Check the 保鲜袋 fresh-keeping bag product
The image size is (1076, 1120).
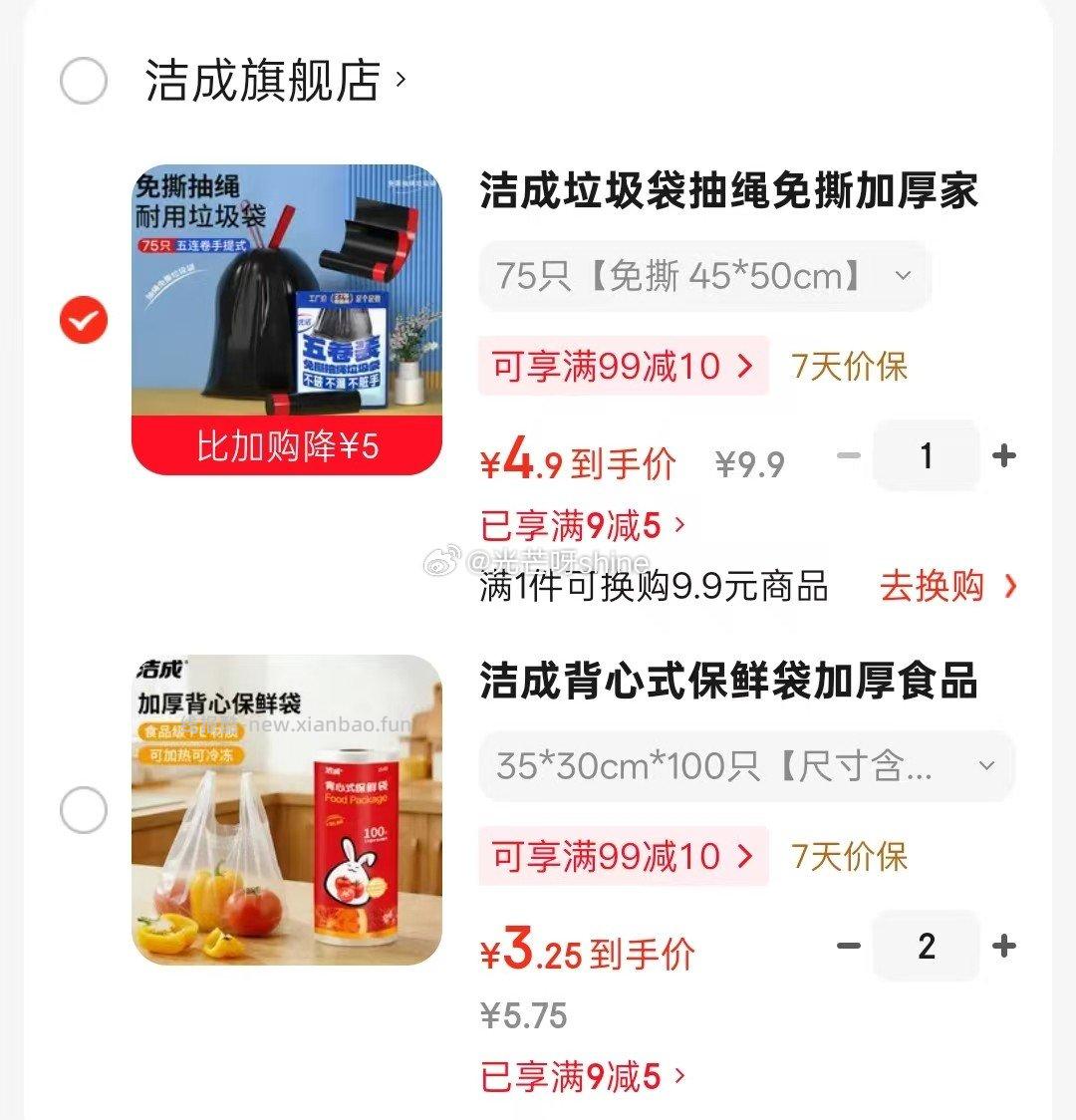(x=82, y=809)
